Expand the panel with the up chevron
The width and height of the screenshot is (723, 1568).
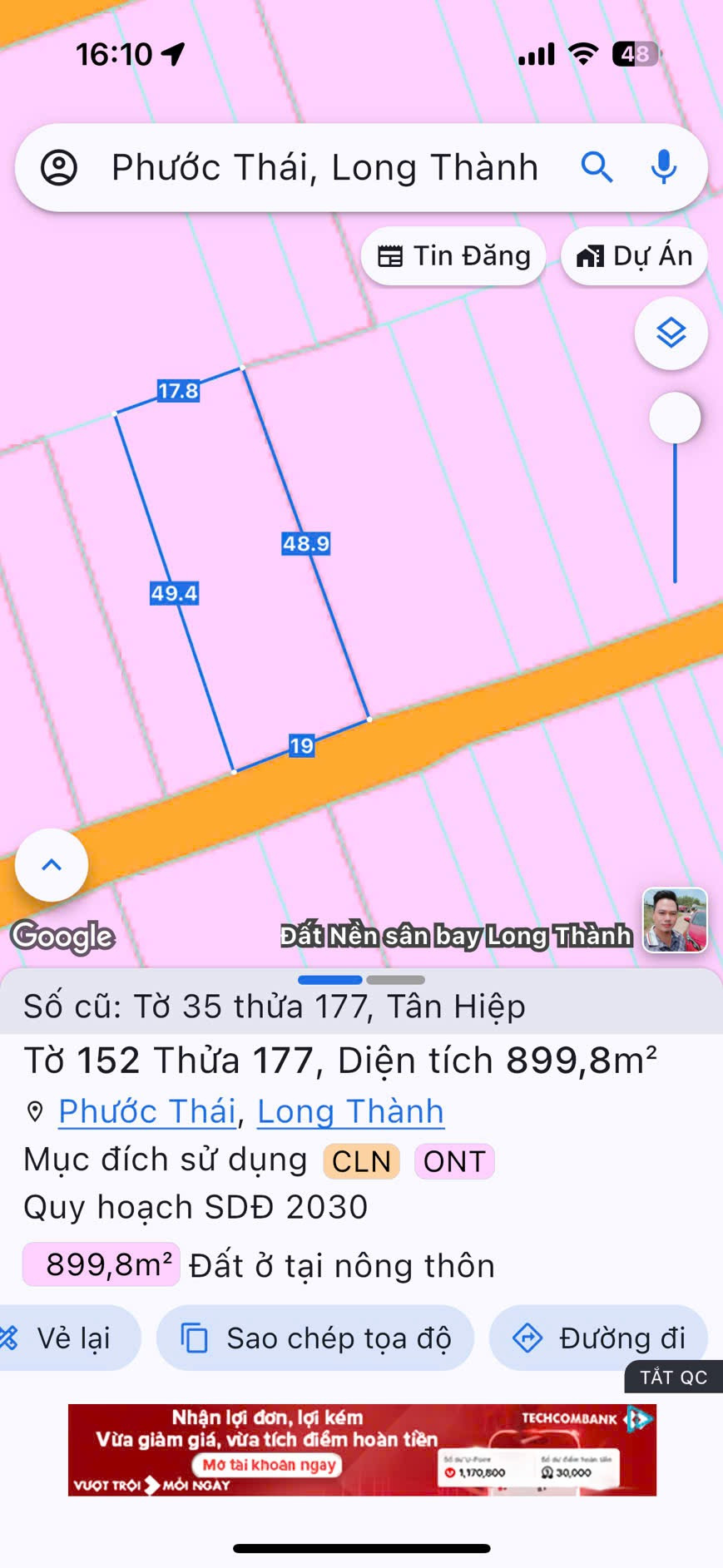52,865
